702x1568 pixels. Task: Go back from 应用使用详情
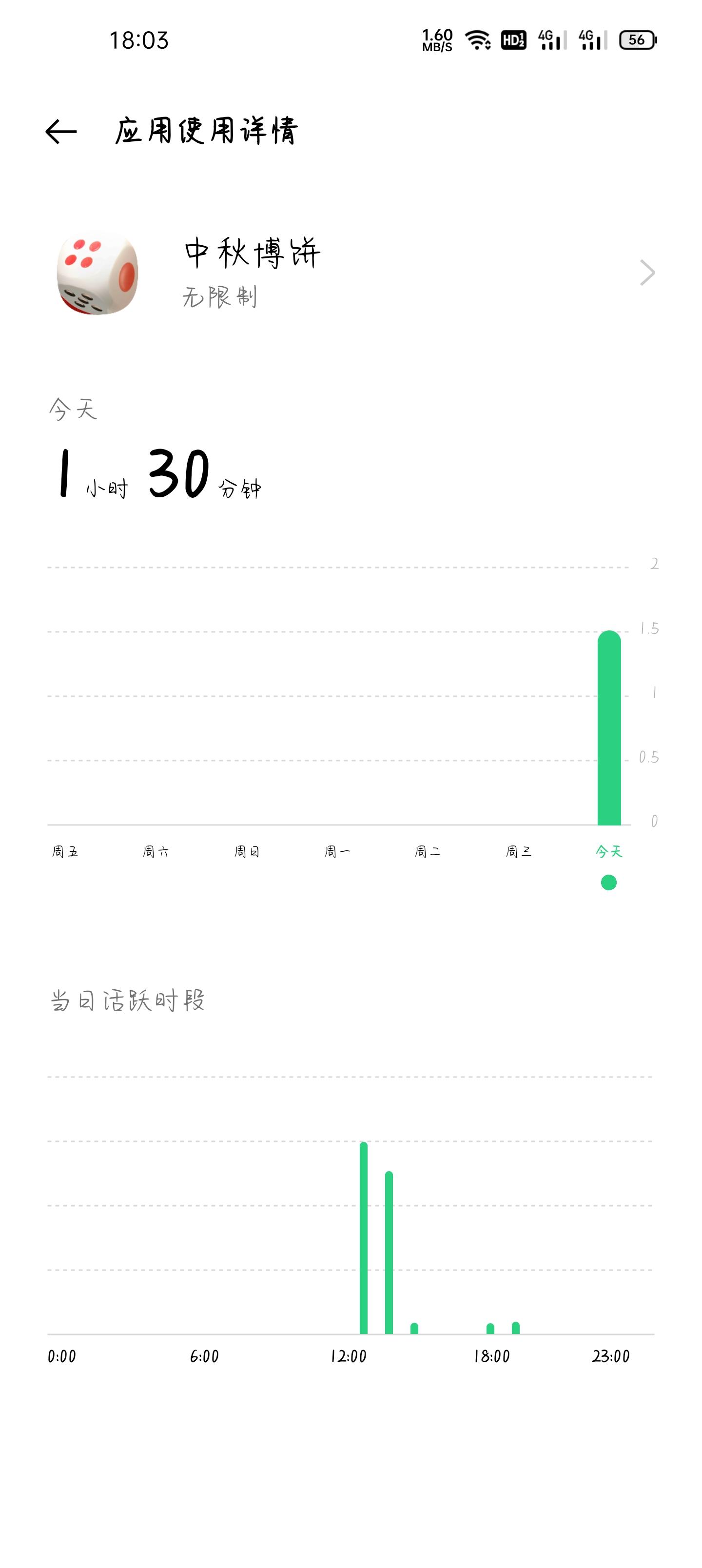61,132
